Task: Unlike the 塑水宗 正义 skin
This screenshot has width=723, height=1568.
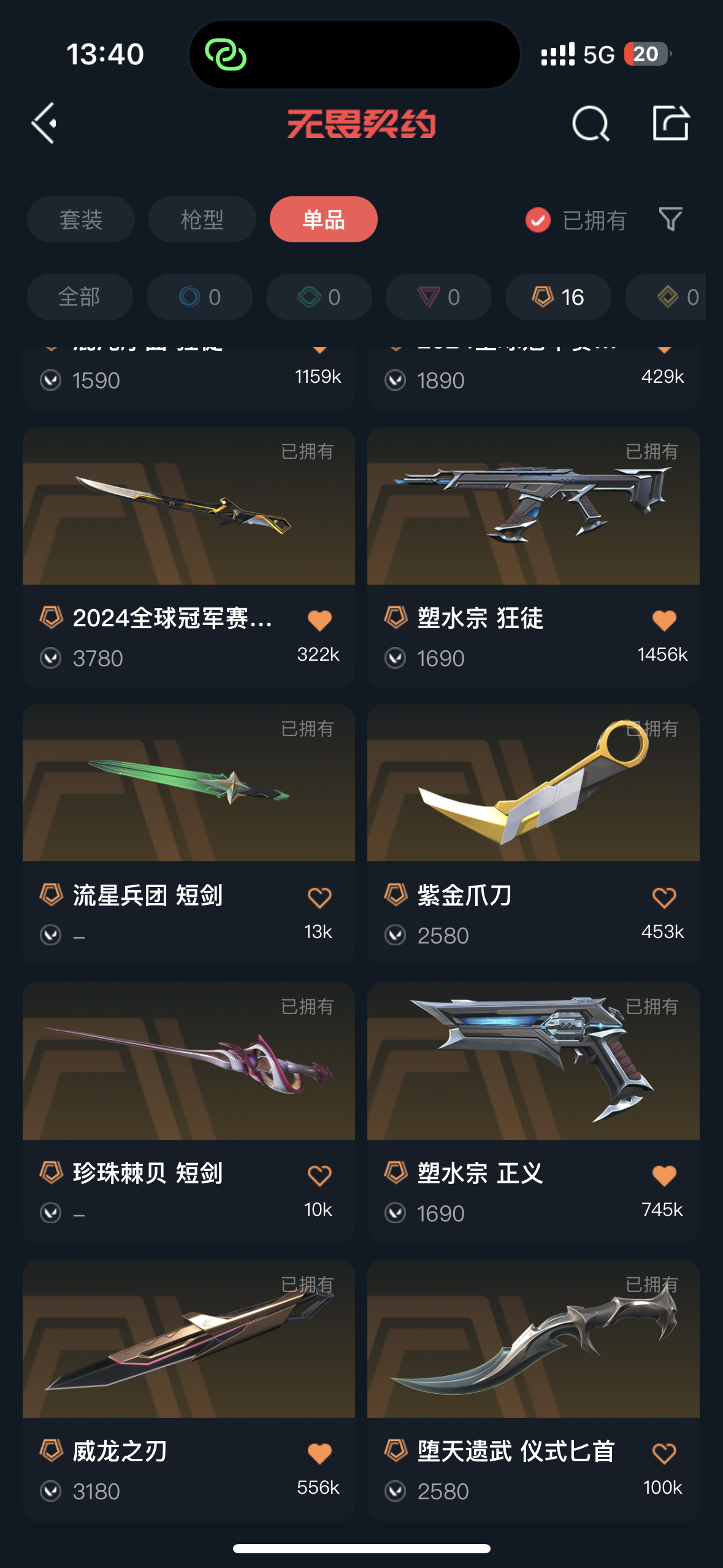Action: [x=664, y=1176]
